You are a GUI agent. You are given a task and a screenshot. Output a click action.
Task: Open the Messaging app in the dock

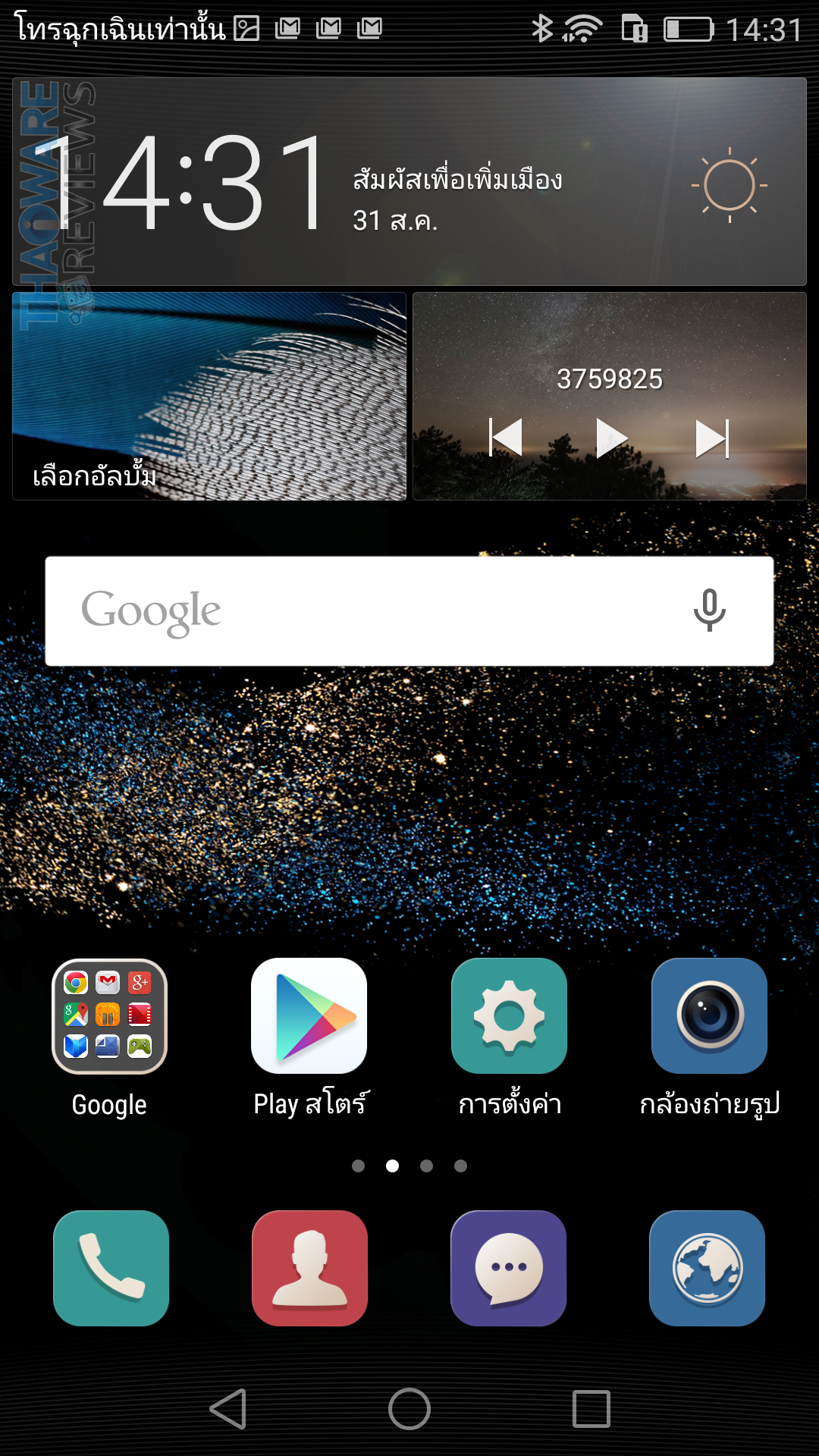pyautogui.click(x=508, y=1268)
